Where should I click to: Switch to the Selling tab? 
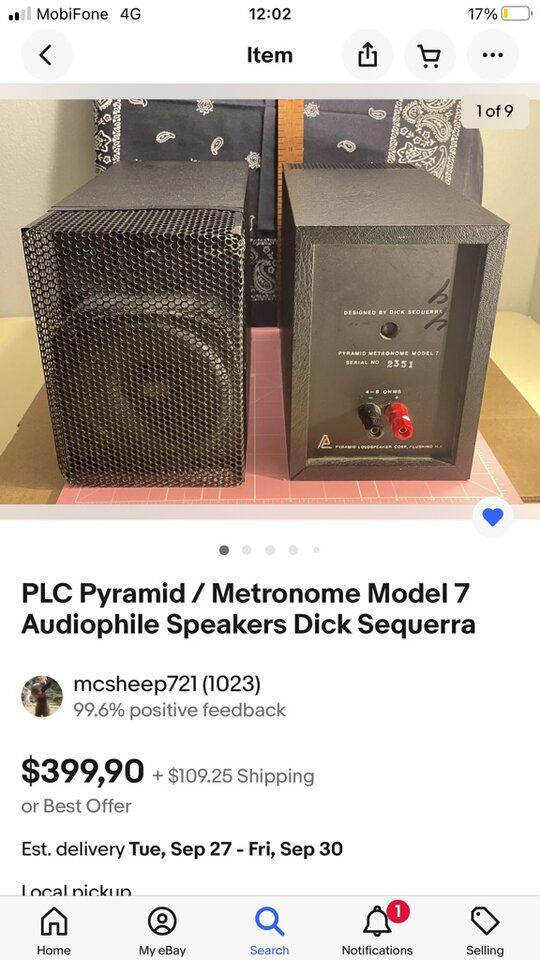click(485, 931)
